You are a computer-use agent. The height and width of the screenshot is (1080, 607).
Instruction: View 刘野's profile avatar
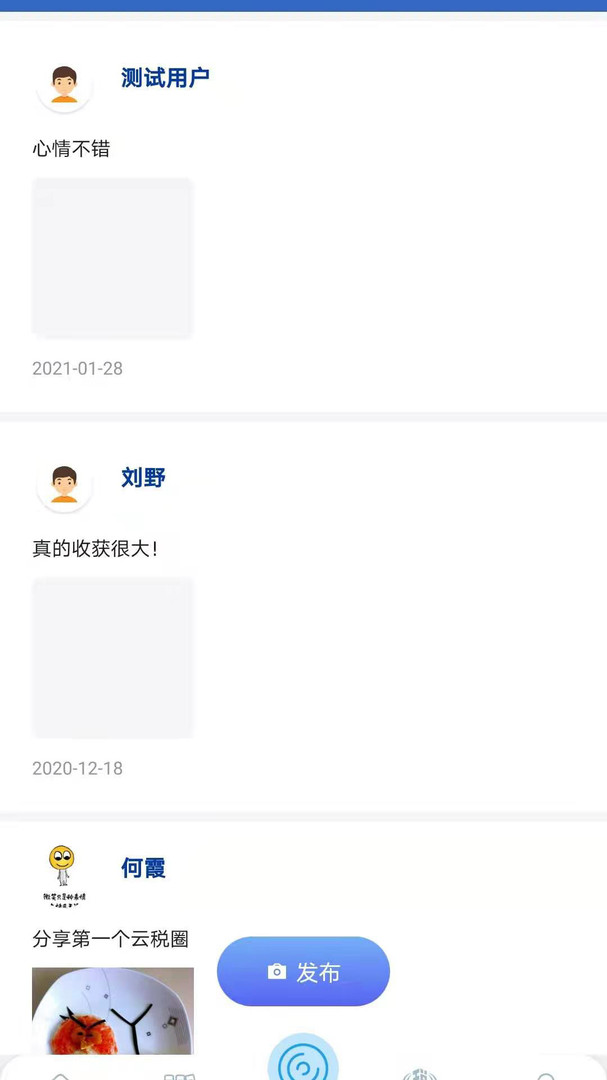pos(64,485)
